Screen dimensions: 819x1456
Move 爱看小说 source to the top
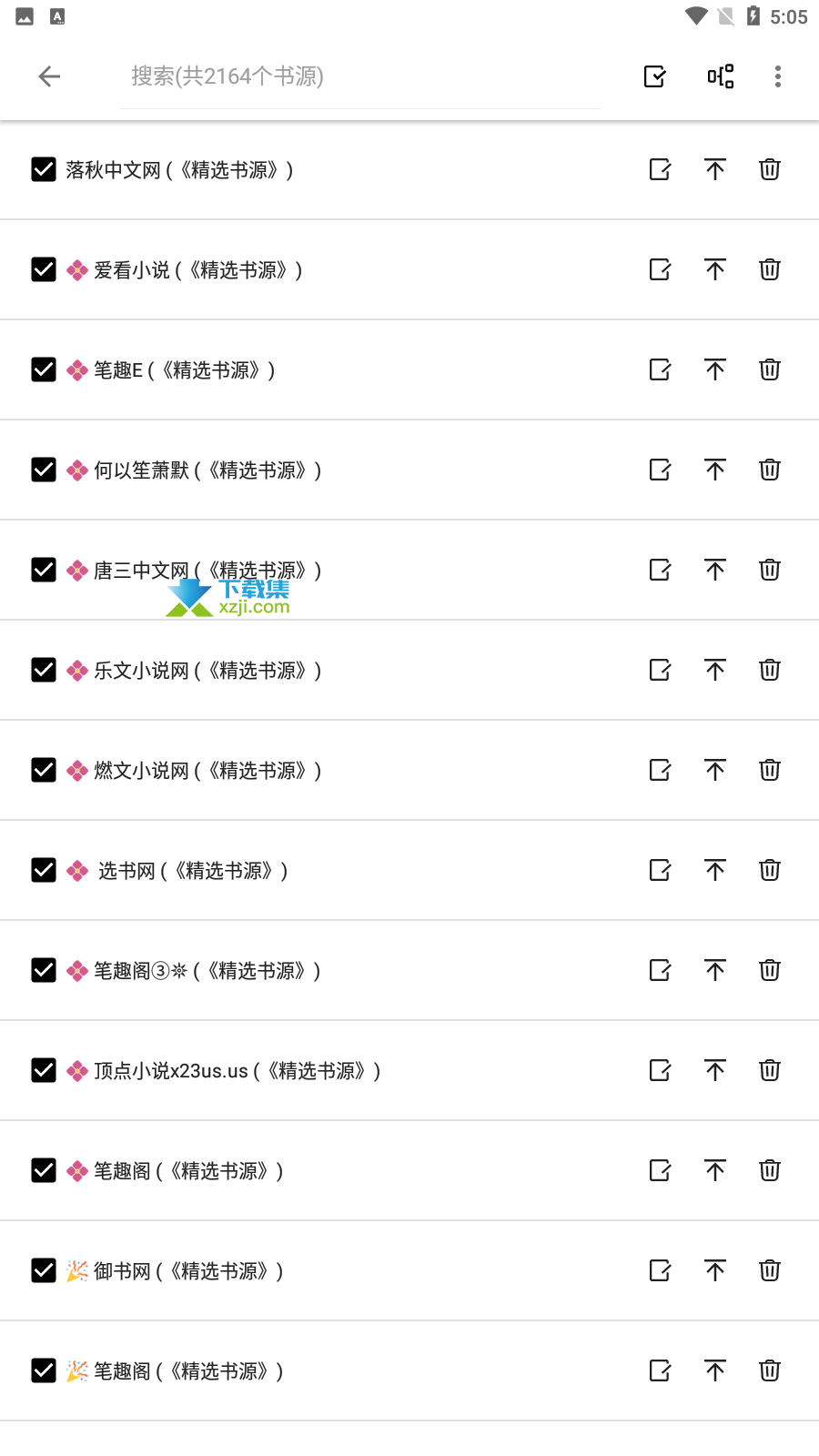pyautogui.click(x=715, y=269)
